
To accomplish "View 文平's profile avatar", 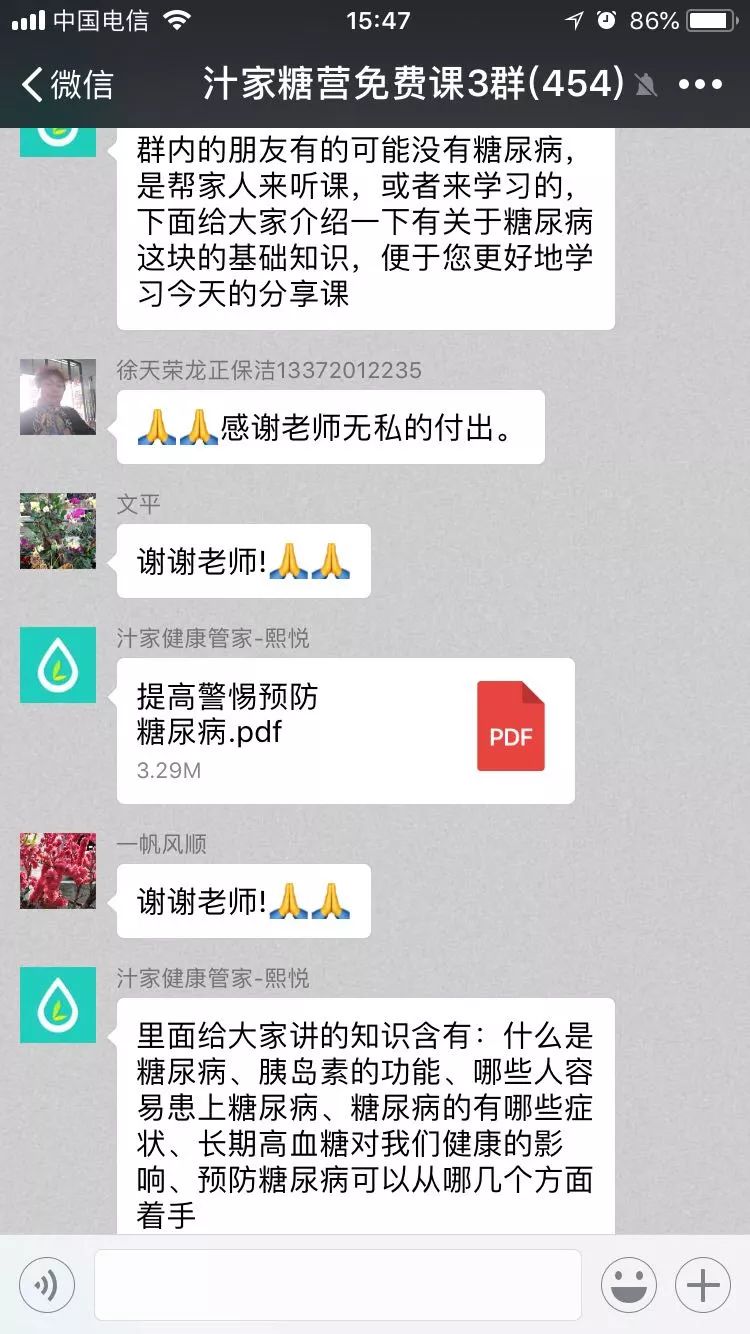I will [x=58, y=531].
